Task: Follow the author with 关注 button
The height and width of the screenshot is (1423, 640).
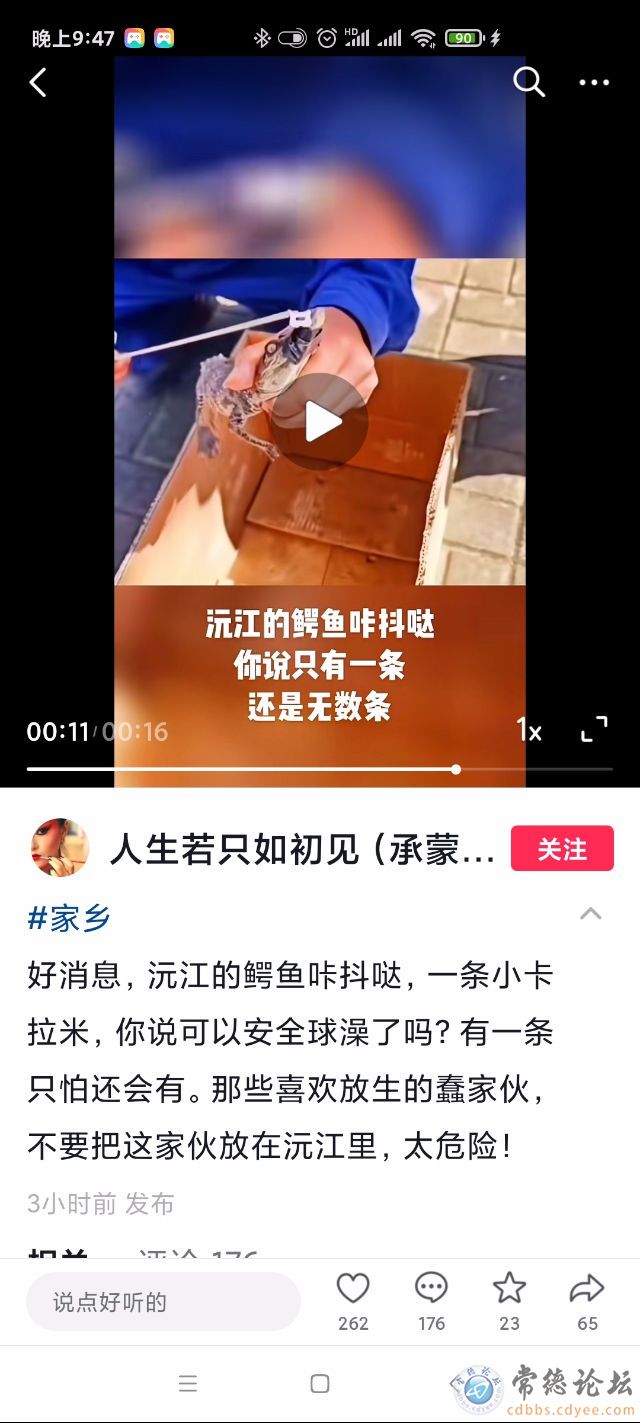Action: (x=562, y=849)
